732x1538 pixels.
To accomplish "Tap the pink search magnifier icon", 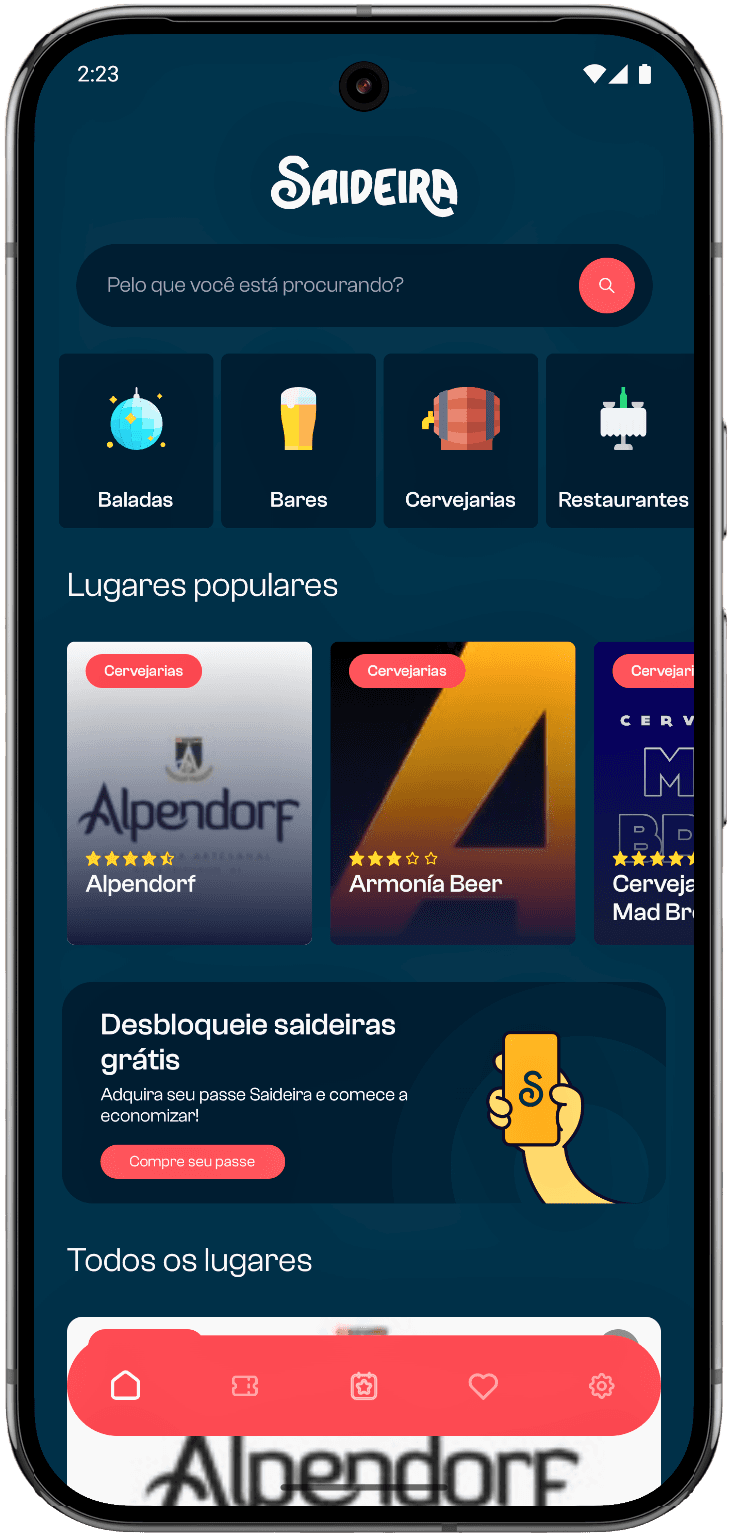I will (606, 286).
